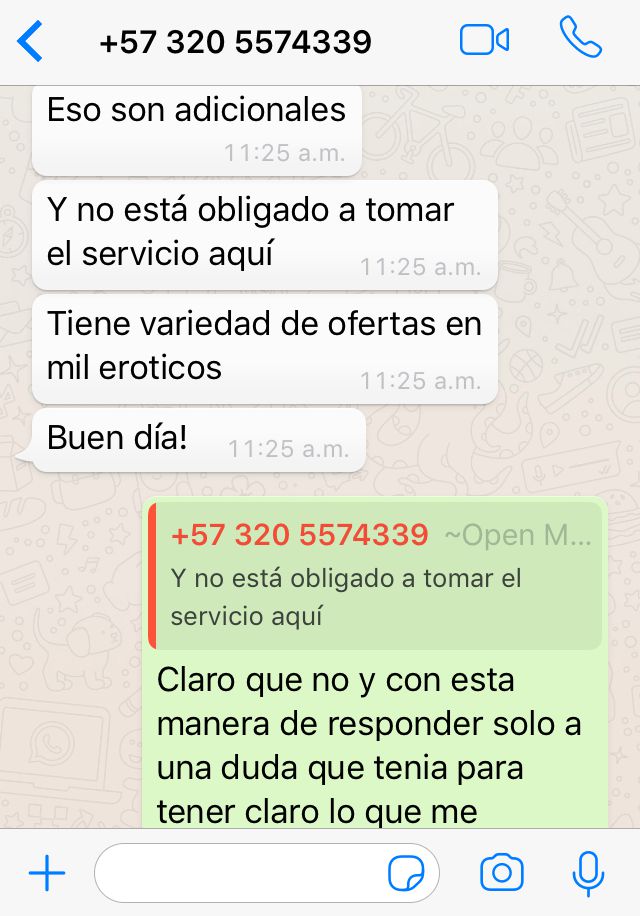The width and height of the screenshot is (640, 916).
Task: Focus the message text field
Action: pyautogui.click(x=240, y=874)
